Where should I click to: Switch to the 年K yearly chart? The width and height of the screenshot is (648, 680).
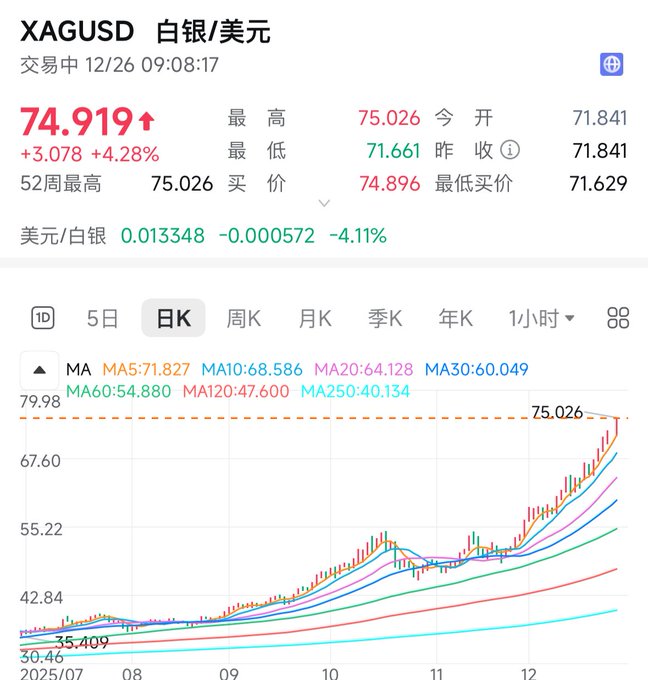pos(455,319)
